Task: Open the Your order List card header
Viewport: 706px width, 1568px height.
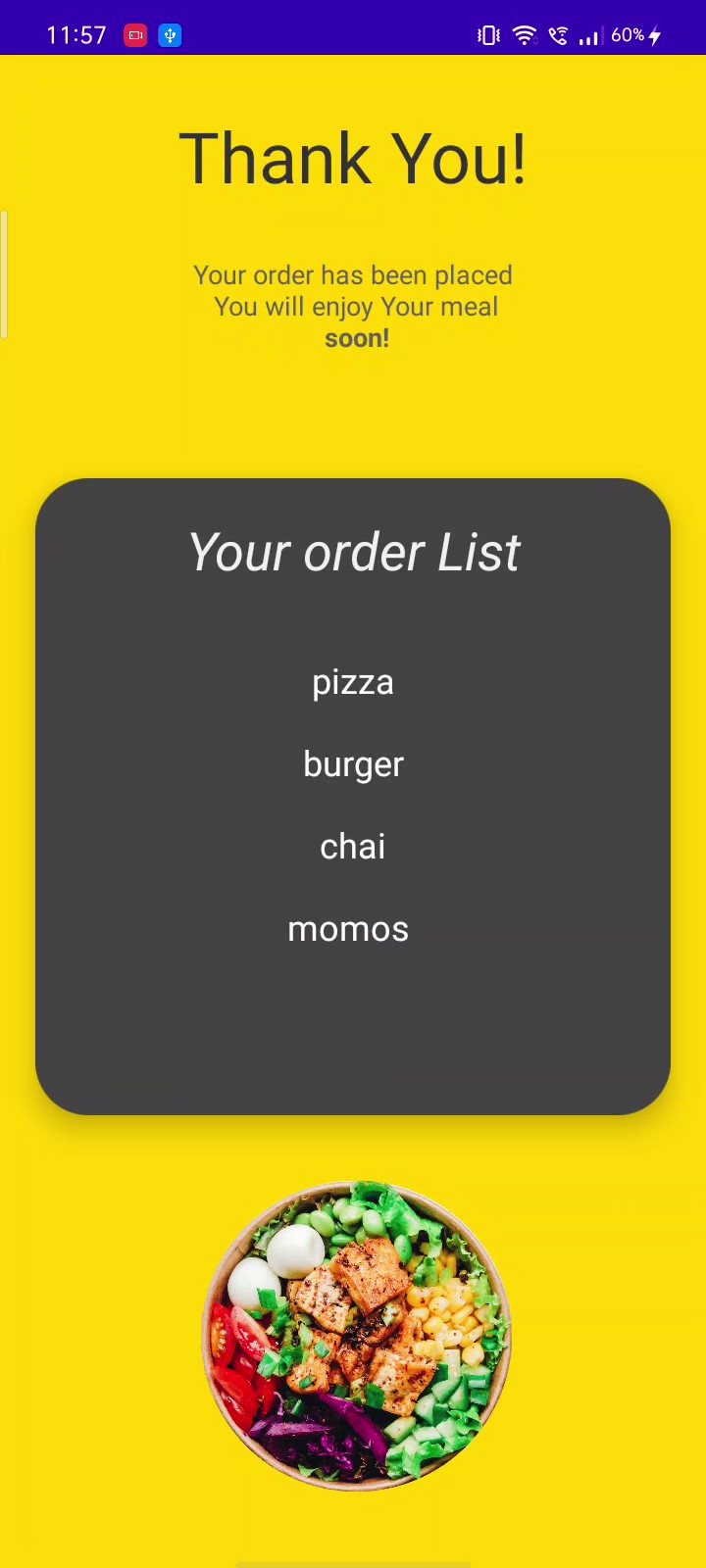Action: pyautogui.click(x=353, y=552)
